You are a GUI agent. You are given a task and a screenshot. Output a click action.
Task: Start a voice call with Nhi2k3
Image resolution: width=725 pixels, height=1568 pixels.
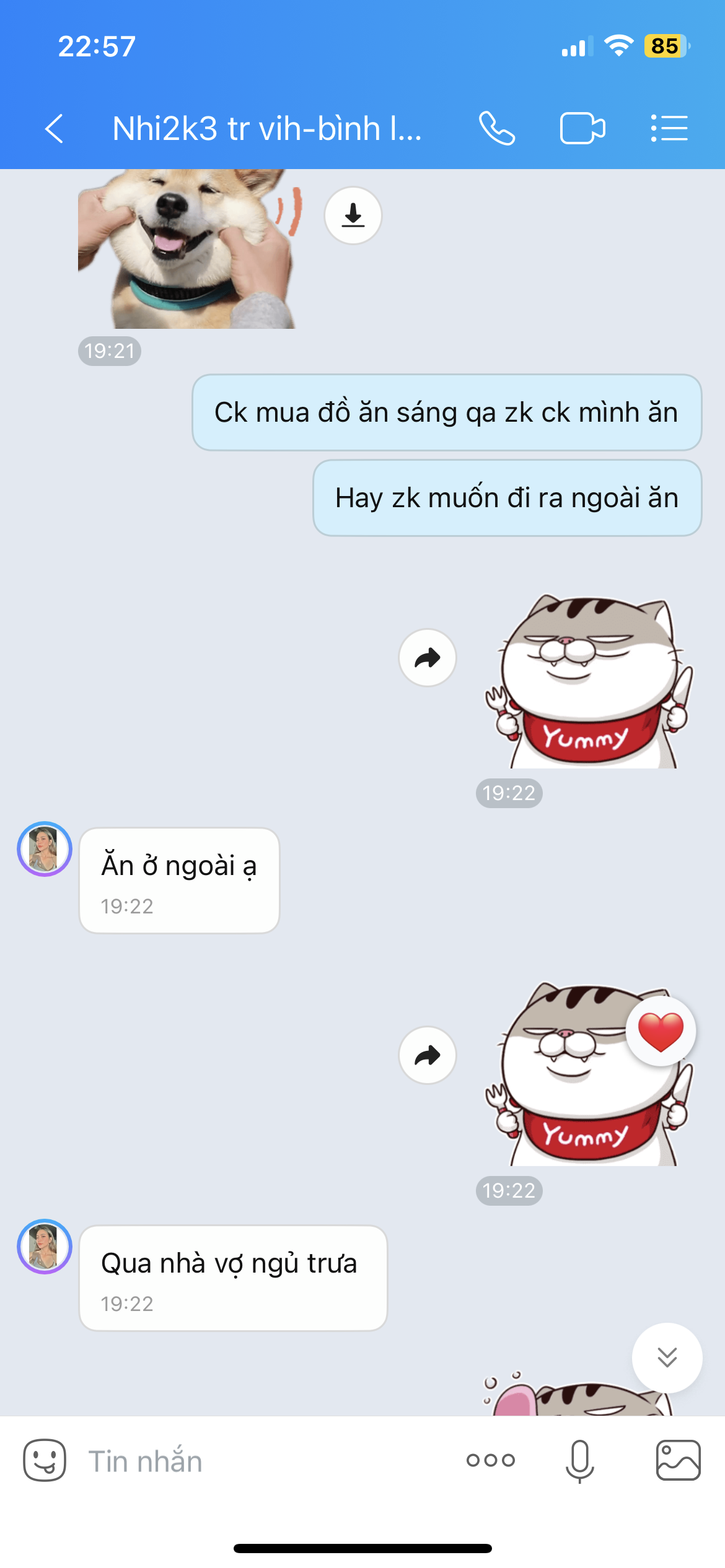click(x=497, y=128)
